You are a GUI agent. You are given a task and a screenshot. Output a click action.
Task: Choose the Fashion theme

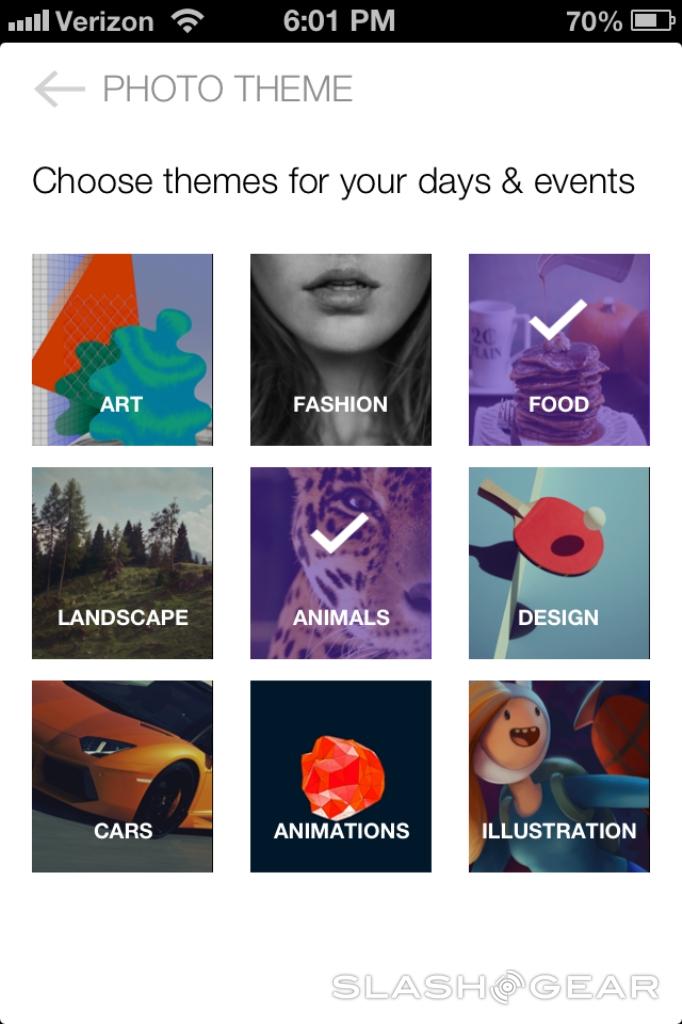340,349
